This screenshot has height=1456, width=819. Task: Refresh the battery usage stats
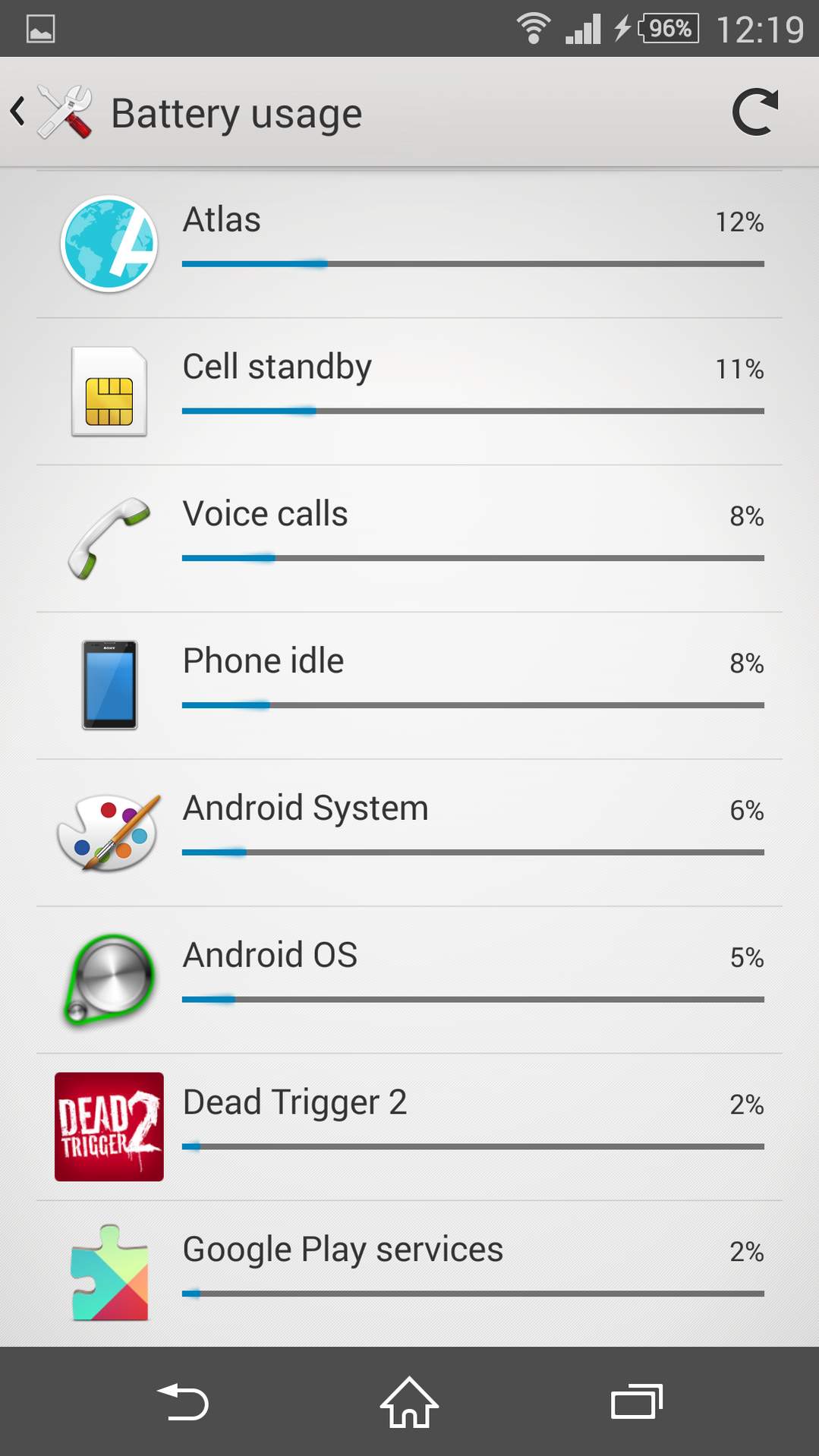click(754, 112)
